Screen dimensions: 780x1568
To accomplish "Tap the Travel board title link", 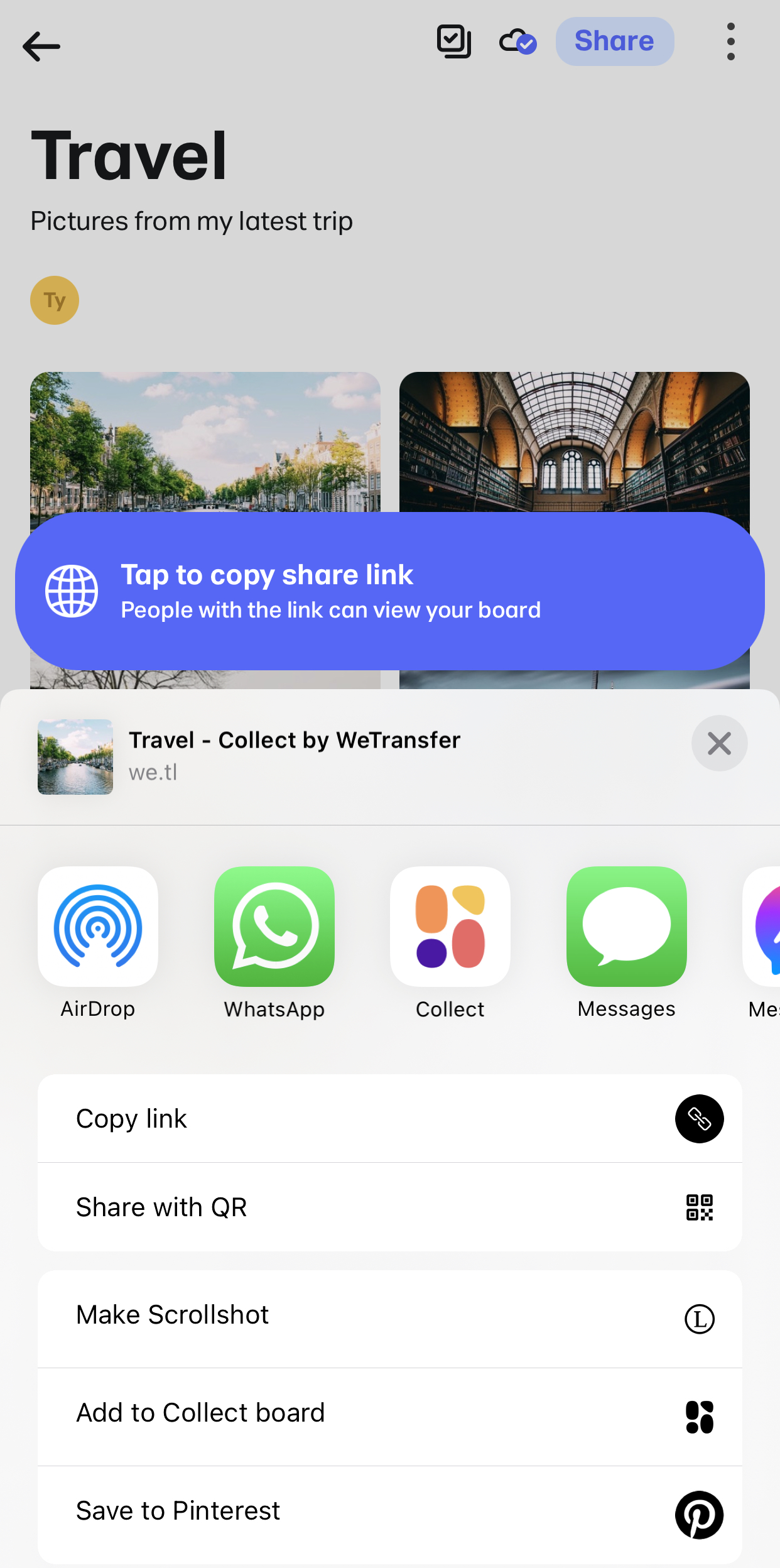I will pos(295,740).
